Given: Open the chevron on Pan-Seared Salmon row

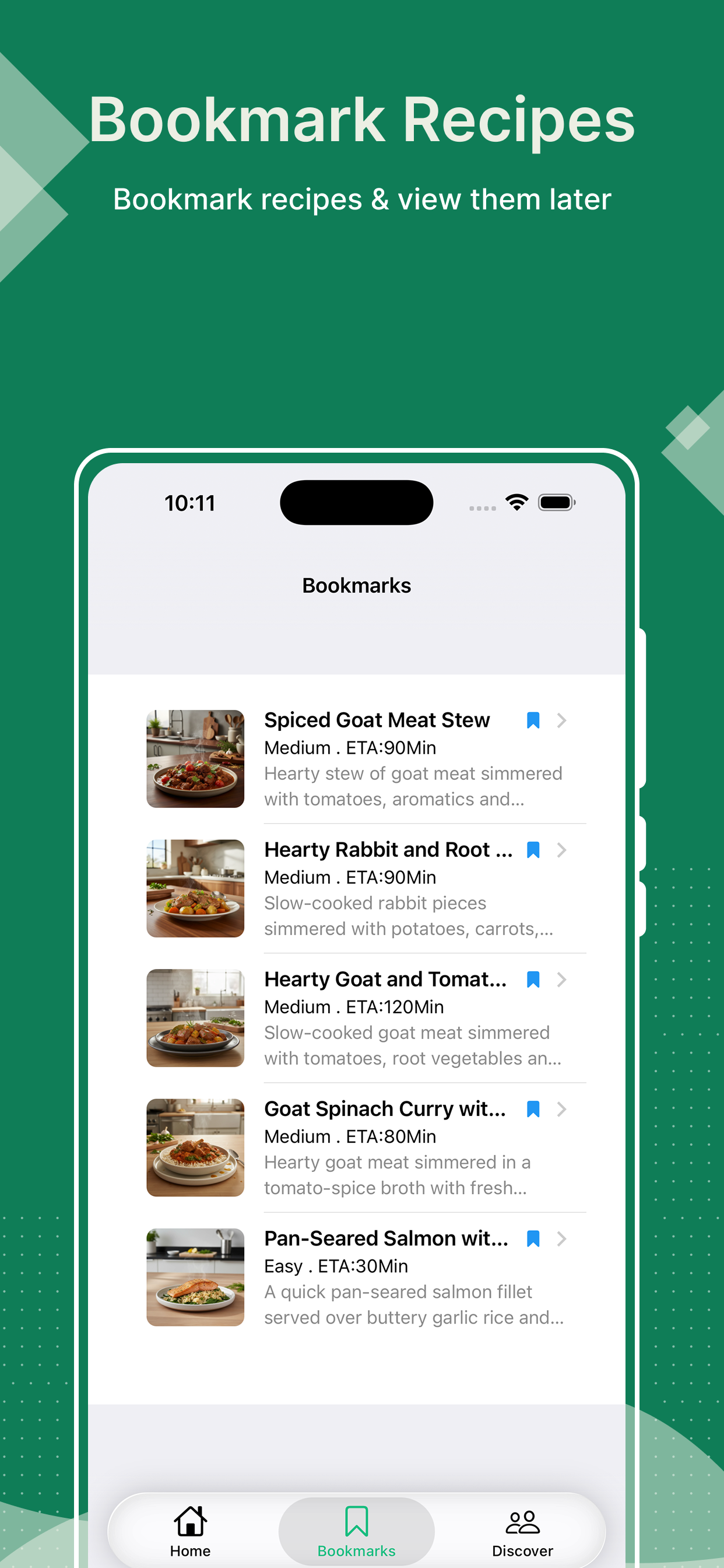Looking at the screenshot, I should click(562, 1238).
